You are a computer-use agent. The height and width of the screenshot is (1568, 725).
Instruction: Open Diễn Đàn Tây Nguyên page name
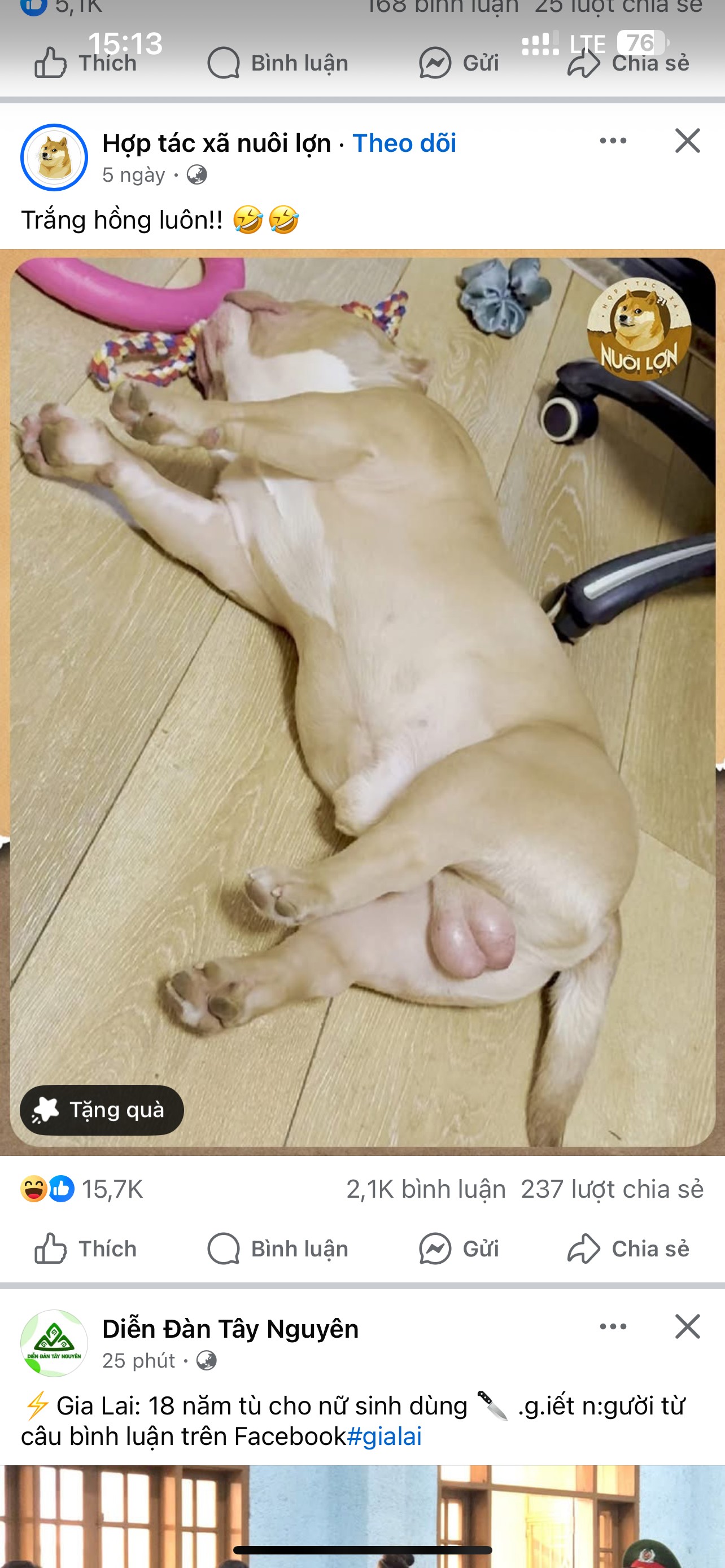click(231, 1329)
